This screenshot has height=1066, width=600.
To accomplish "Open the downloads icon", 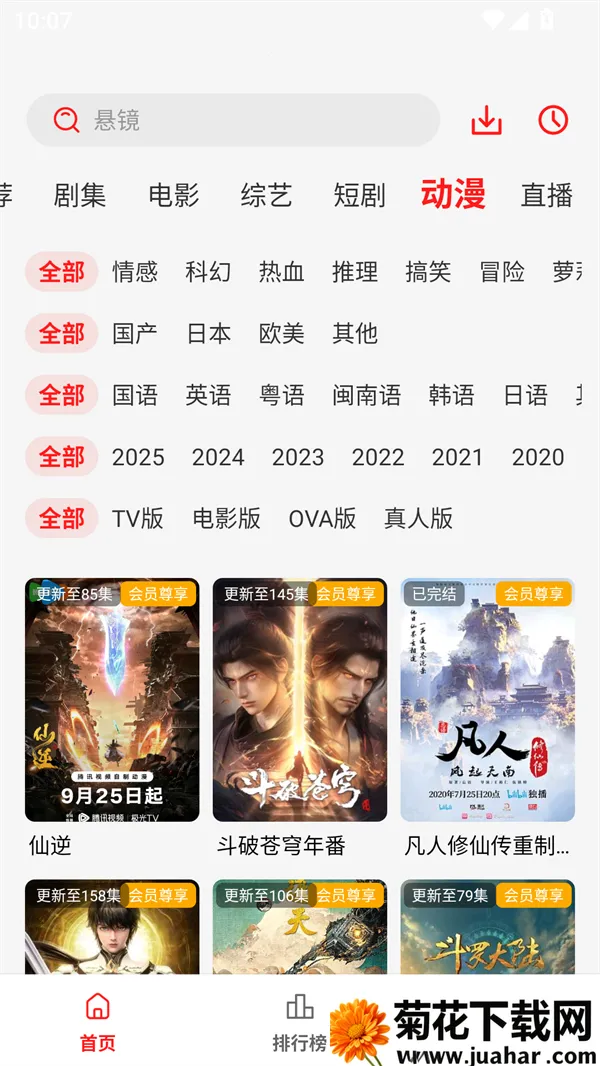I will coord(486,121).
